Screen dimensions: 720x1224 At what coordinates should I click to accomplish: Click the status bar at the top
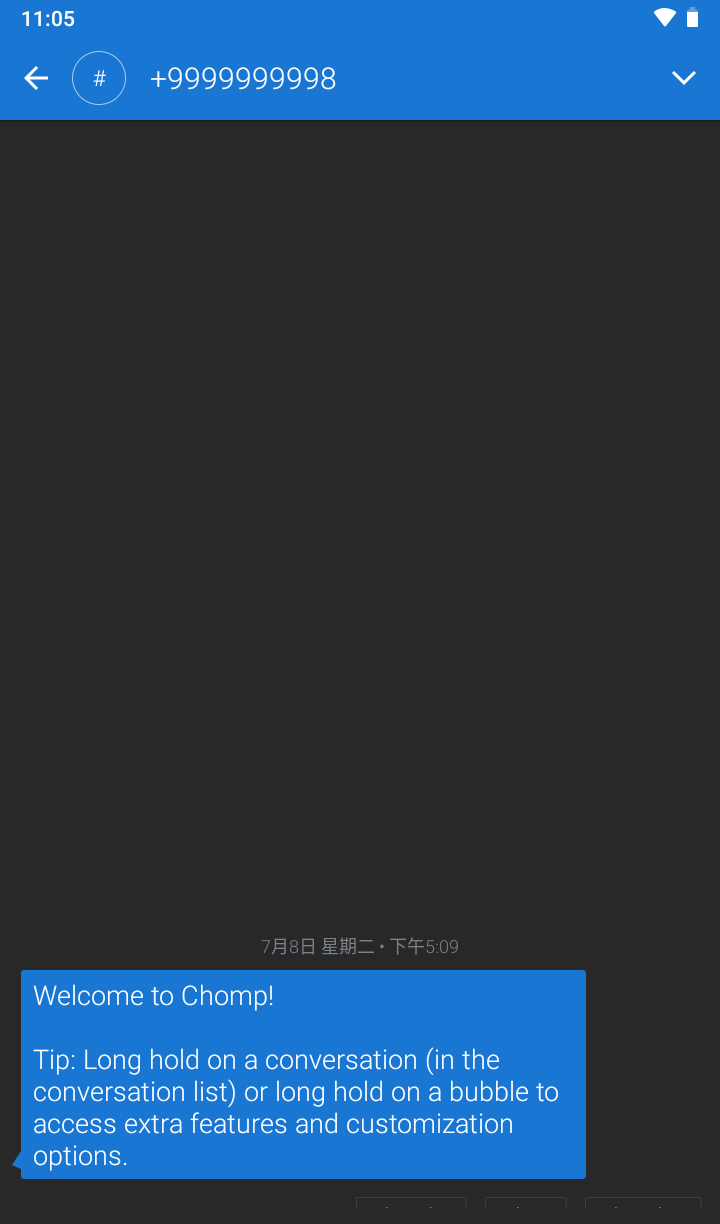tap(360, 17)
